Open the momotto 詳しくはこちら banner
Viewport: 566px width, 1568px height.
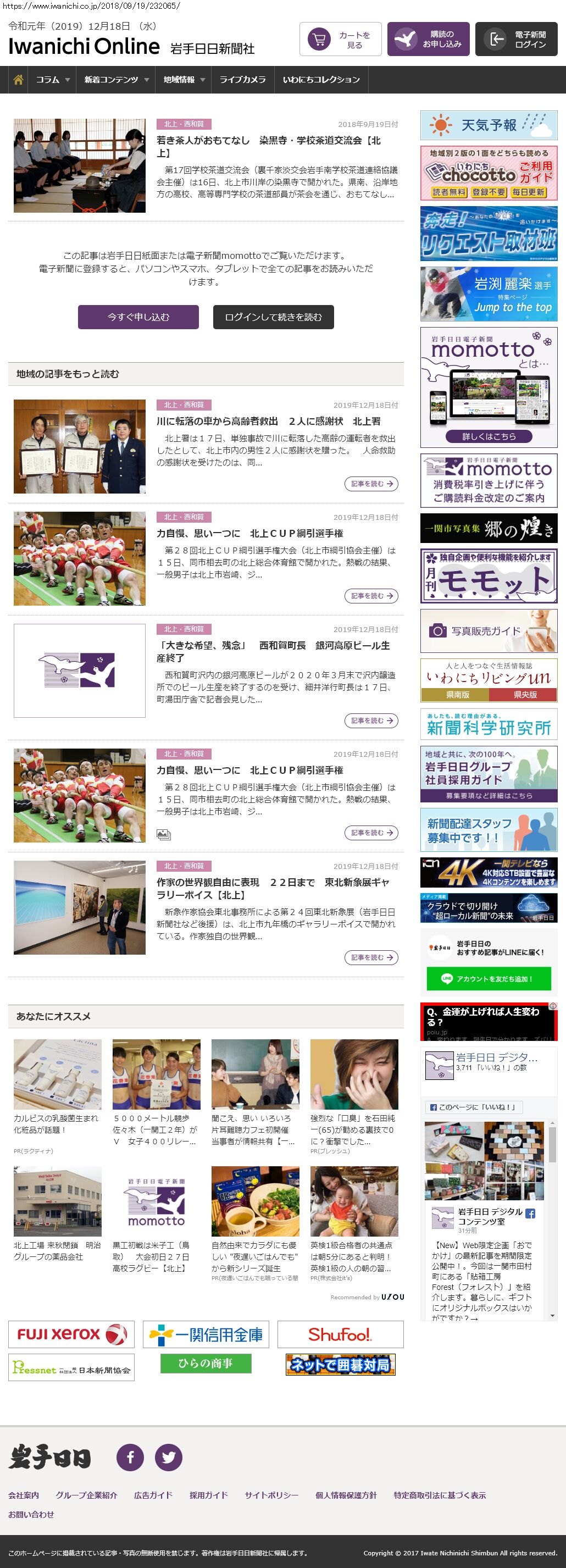[489, 436]
